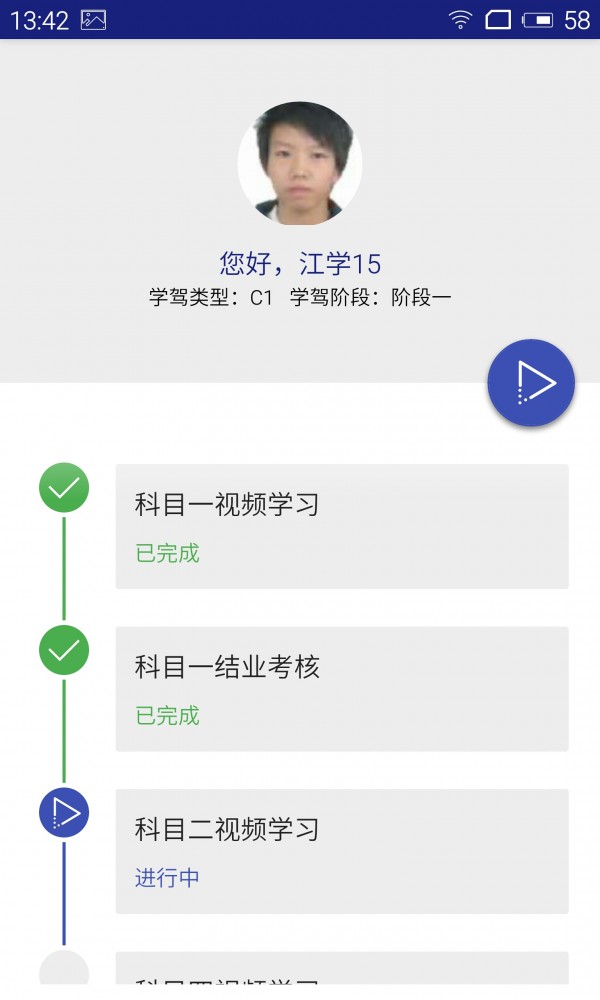Open 科目一结业考核 card
The image size is (600, 1000).
[x=342, y=688]
